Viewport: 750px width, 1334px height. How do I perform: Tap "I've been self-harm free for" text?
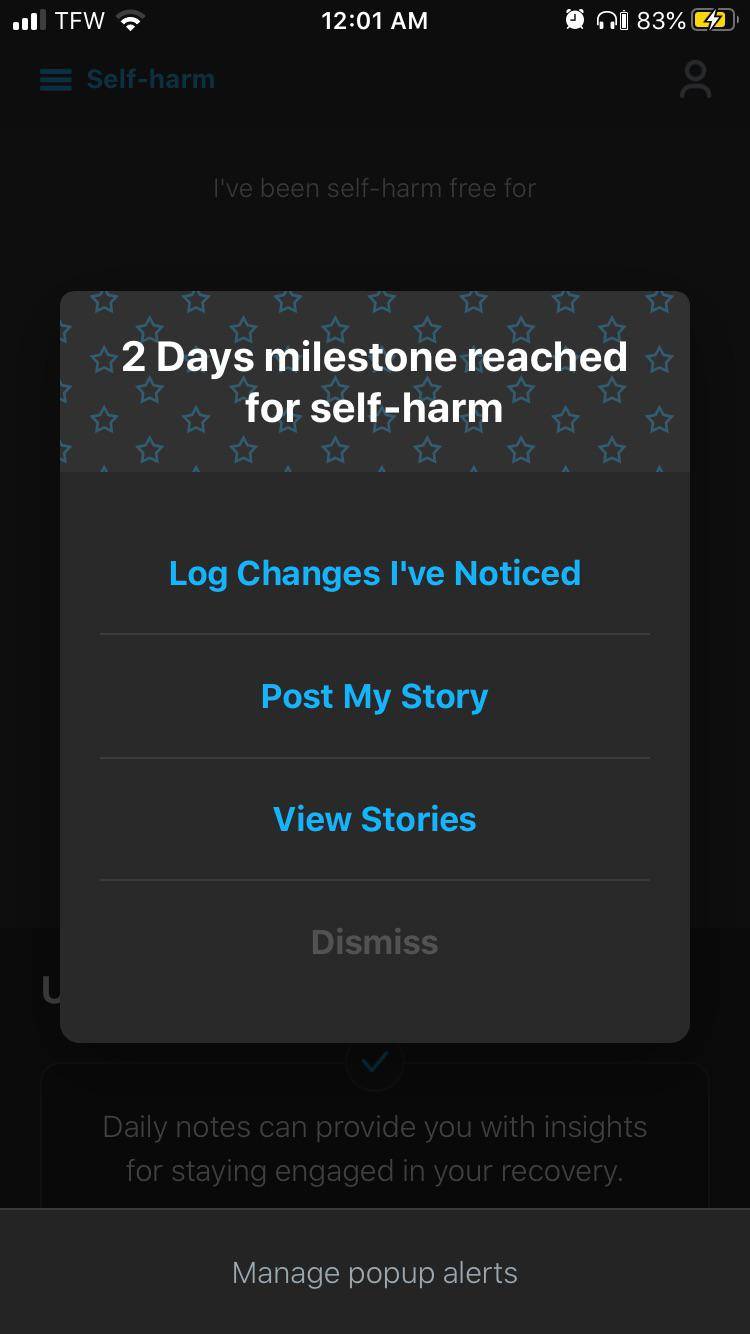pyautogui.click(x=374, y=187)
